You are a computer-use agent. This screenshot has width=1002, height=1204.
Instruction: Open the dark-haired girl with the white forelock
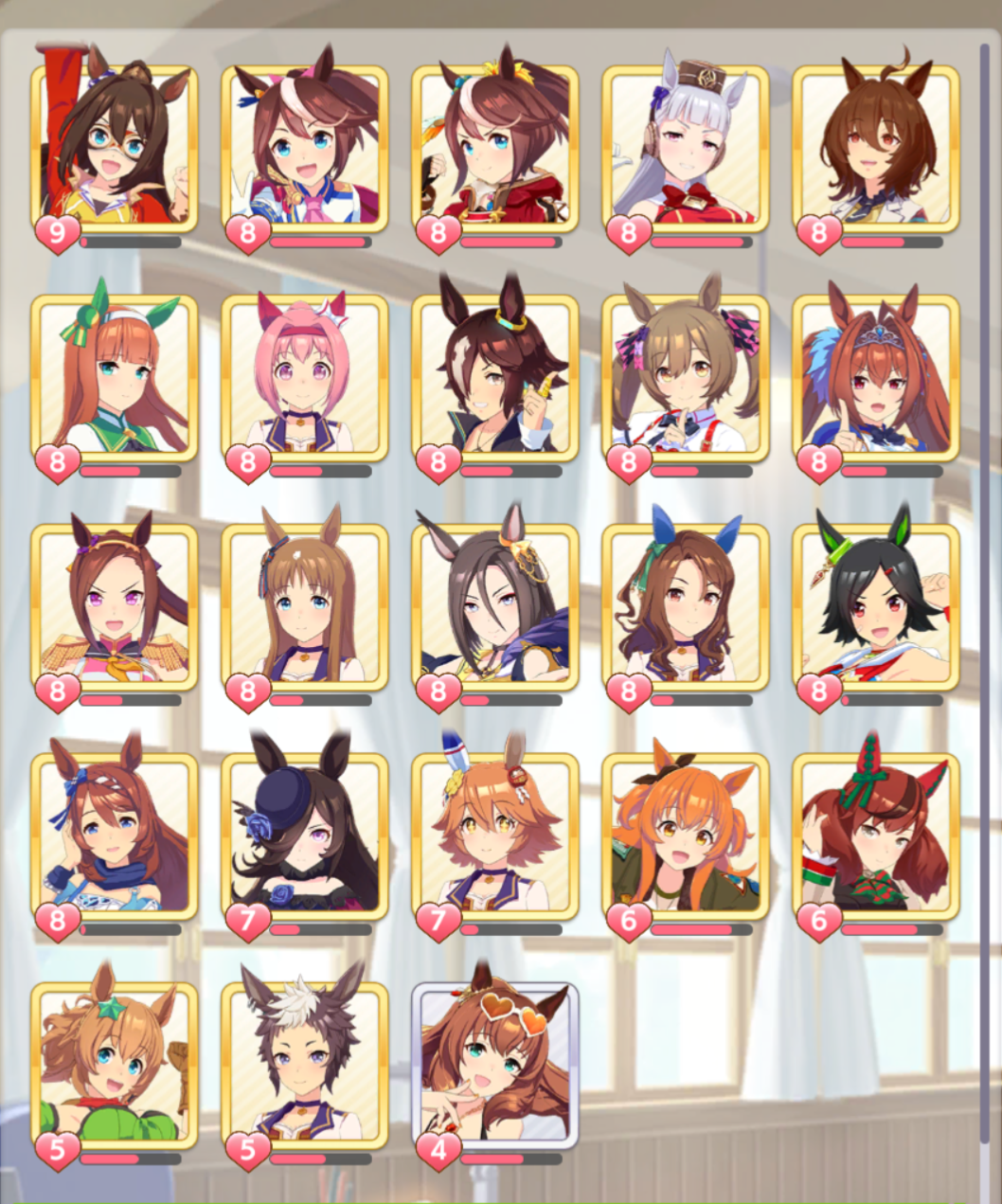[x=495, y=376]
